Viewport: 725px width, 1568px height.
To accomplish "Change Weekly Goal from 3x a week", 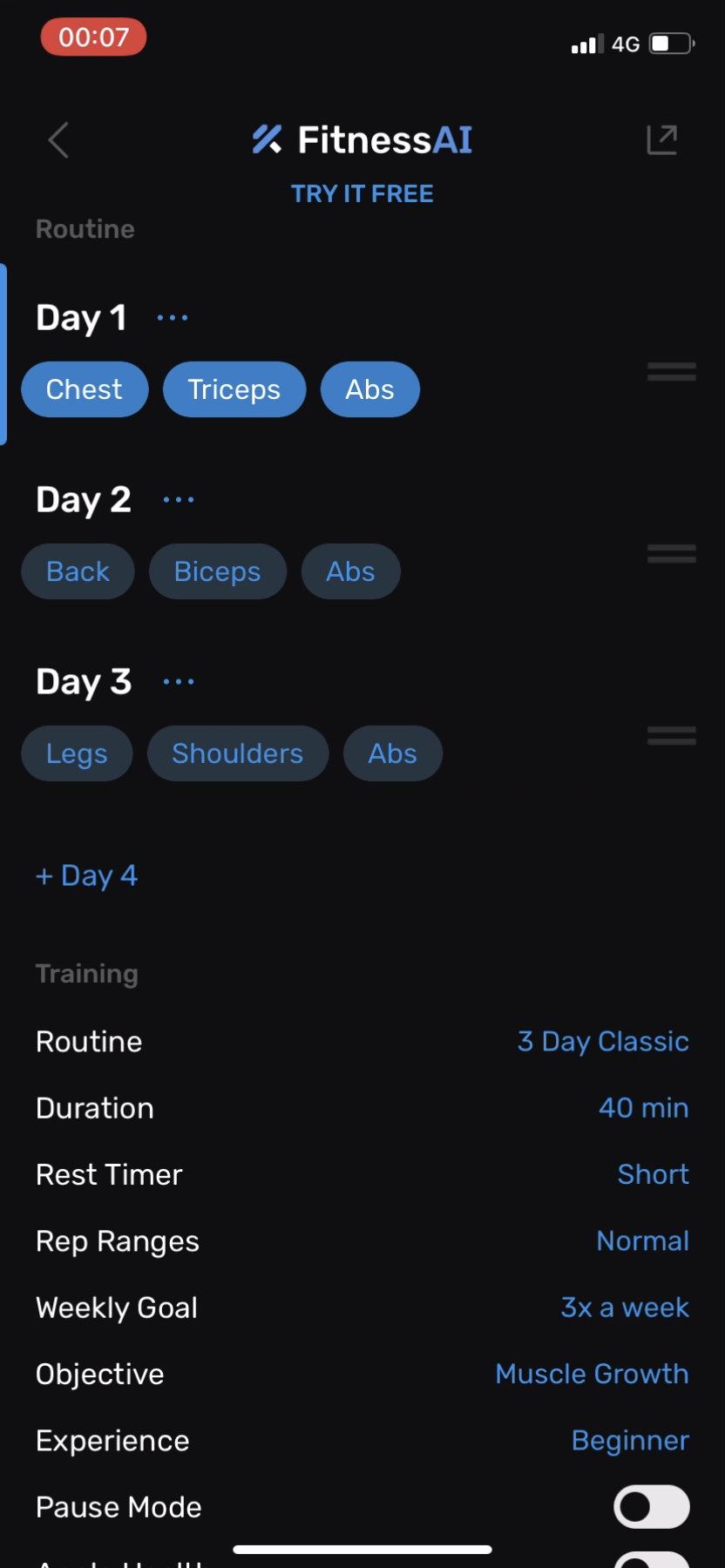I will point(625,1307).
